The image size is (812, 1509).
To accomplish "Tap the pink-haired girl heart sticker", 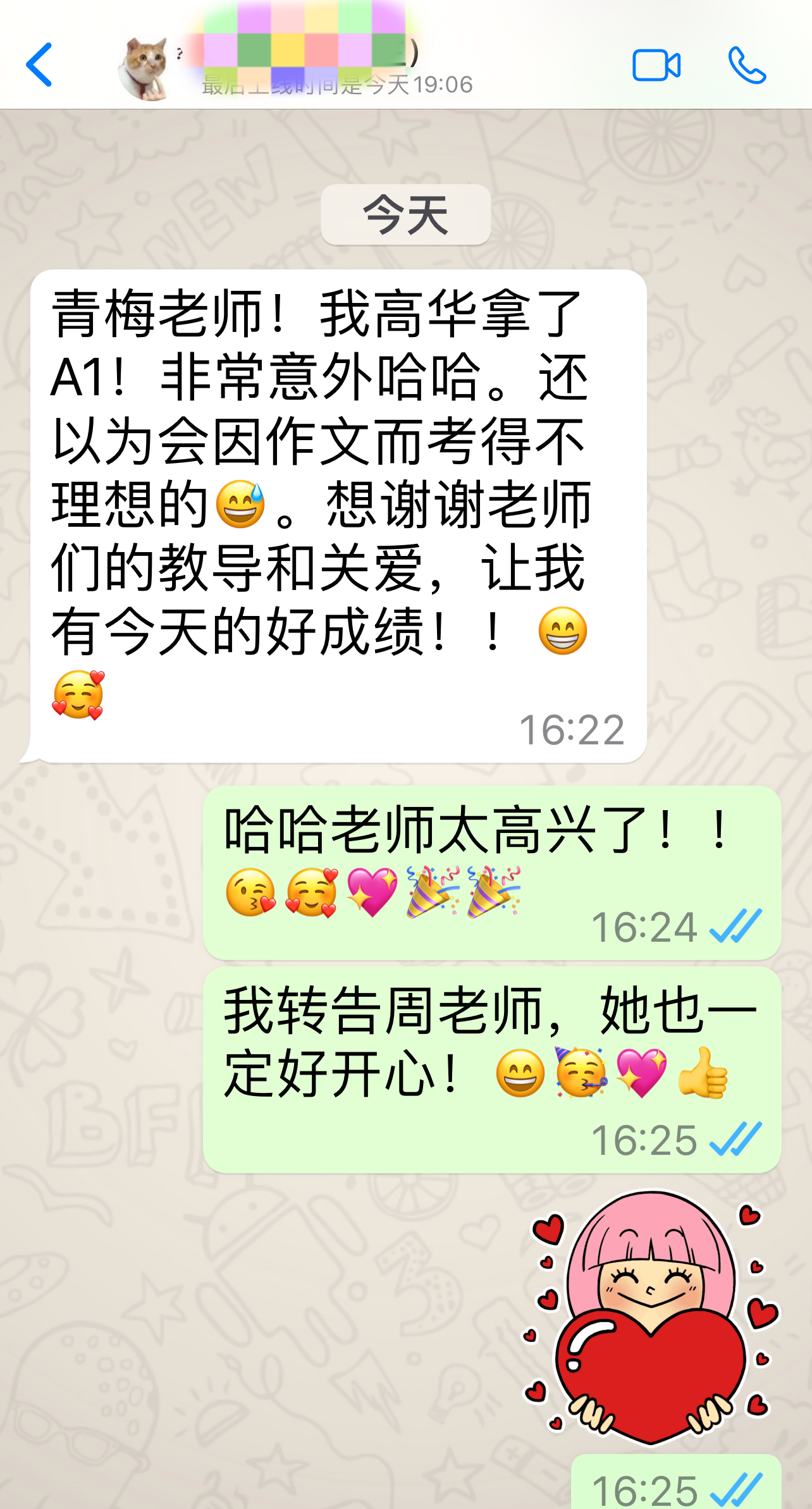I will tap(651, 1317).
